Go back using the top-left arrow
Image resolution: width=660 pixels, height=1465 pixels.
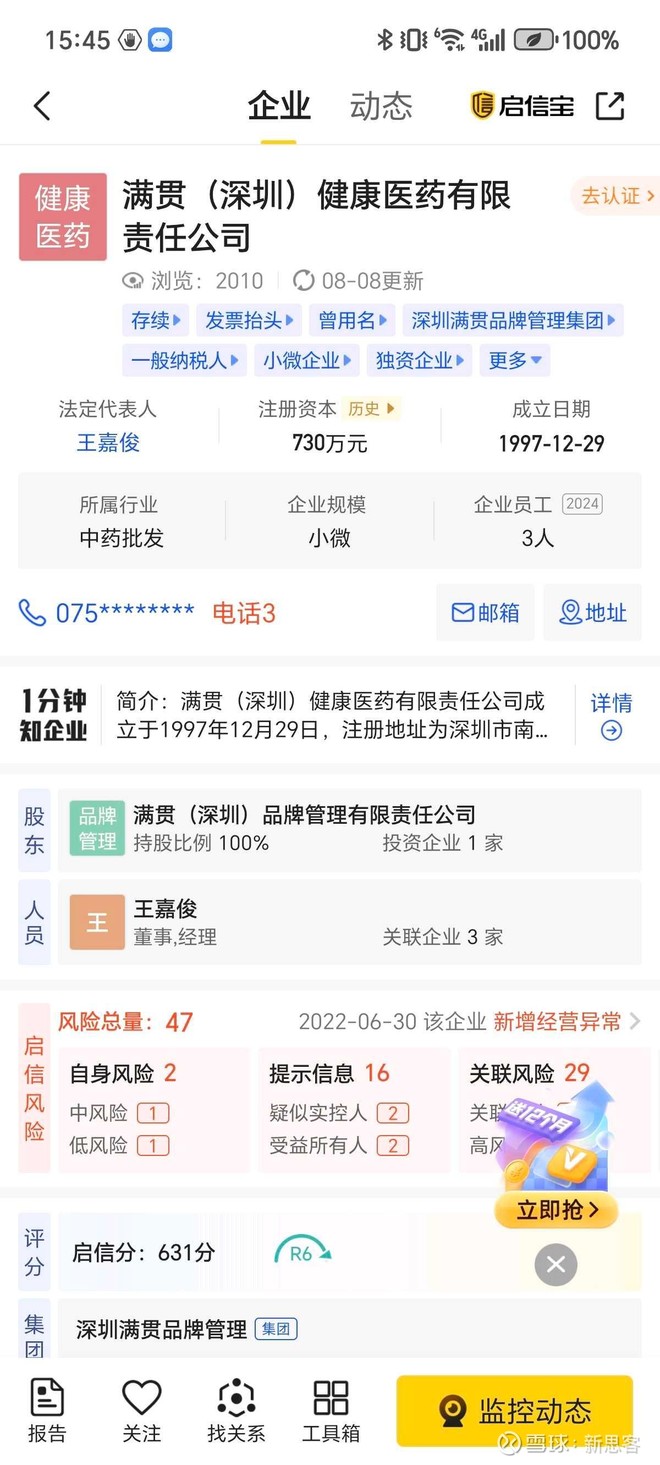click(x=42, y=106)
